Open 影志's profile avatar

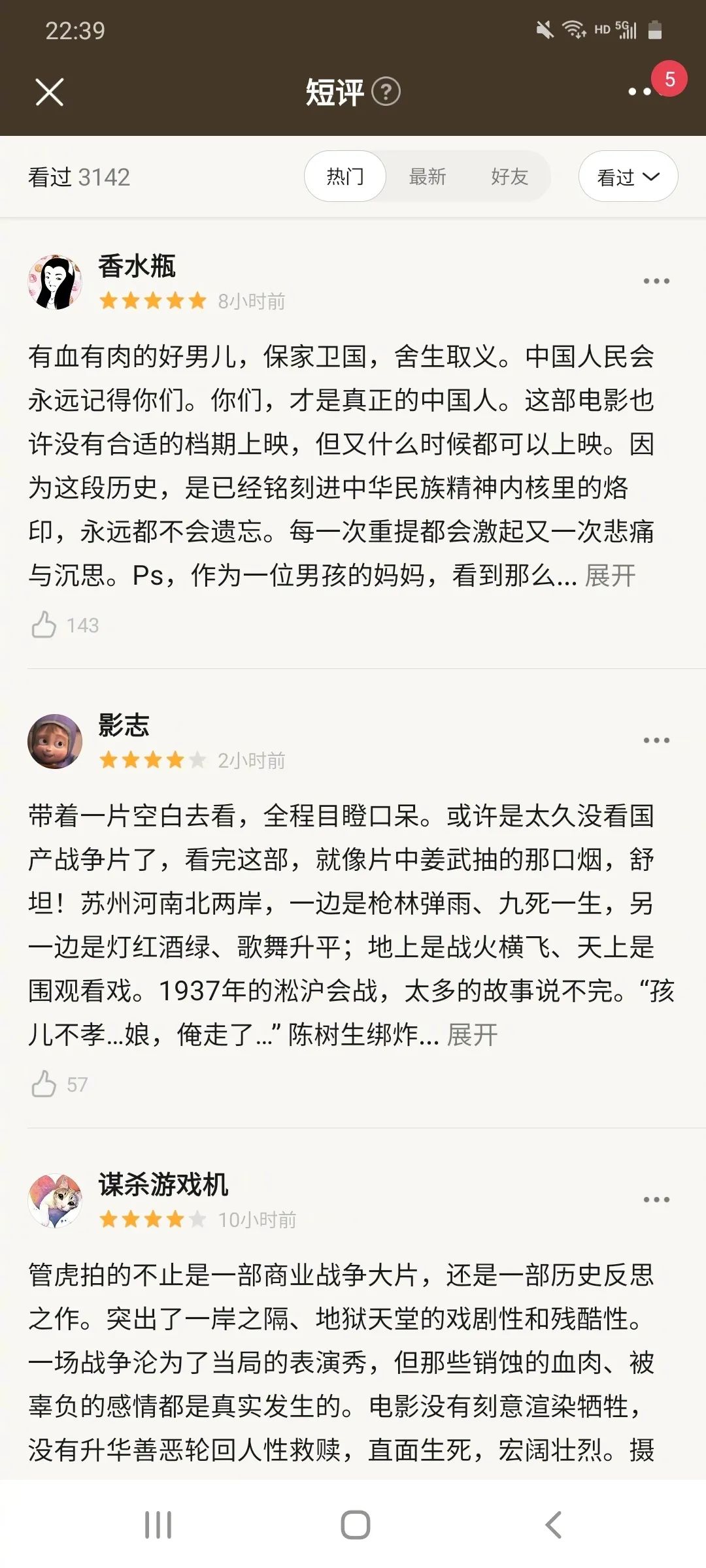pyautogui.click(x=55, y=742)
